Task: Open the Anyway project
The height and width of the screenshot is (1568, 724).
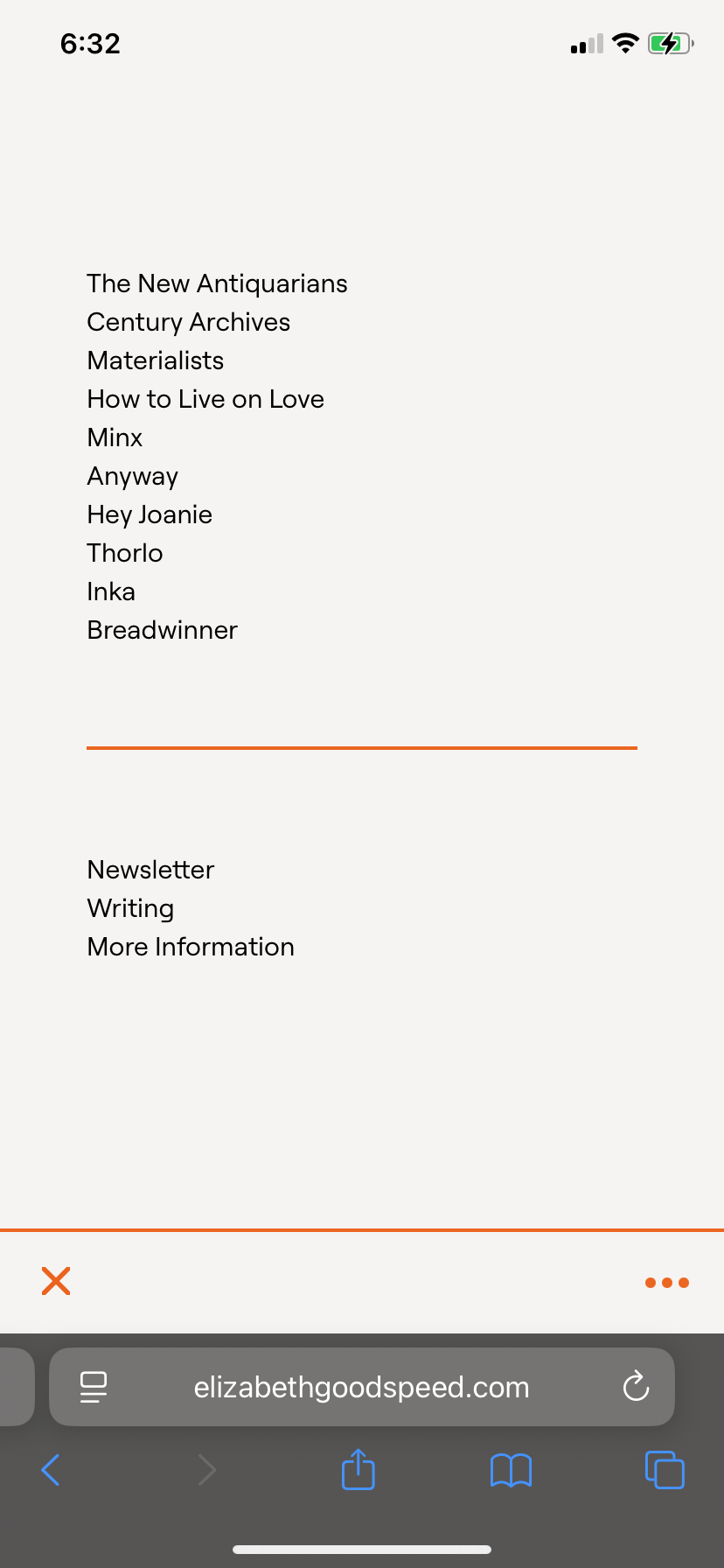Action: pyautogui.click(x=132, y=476)
